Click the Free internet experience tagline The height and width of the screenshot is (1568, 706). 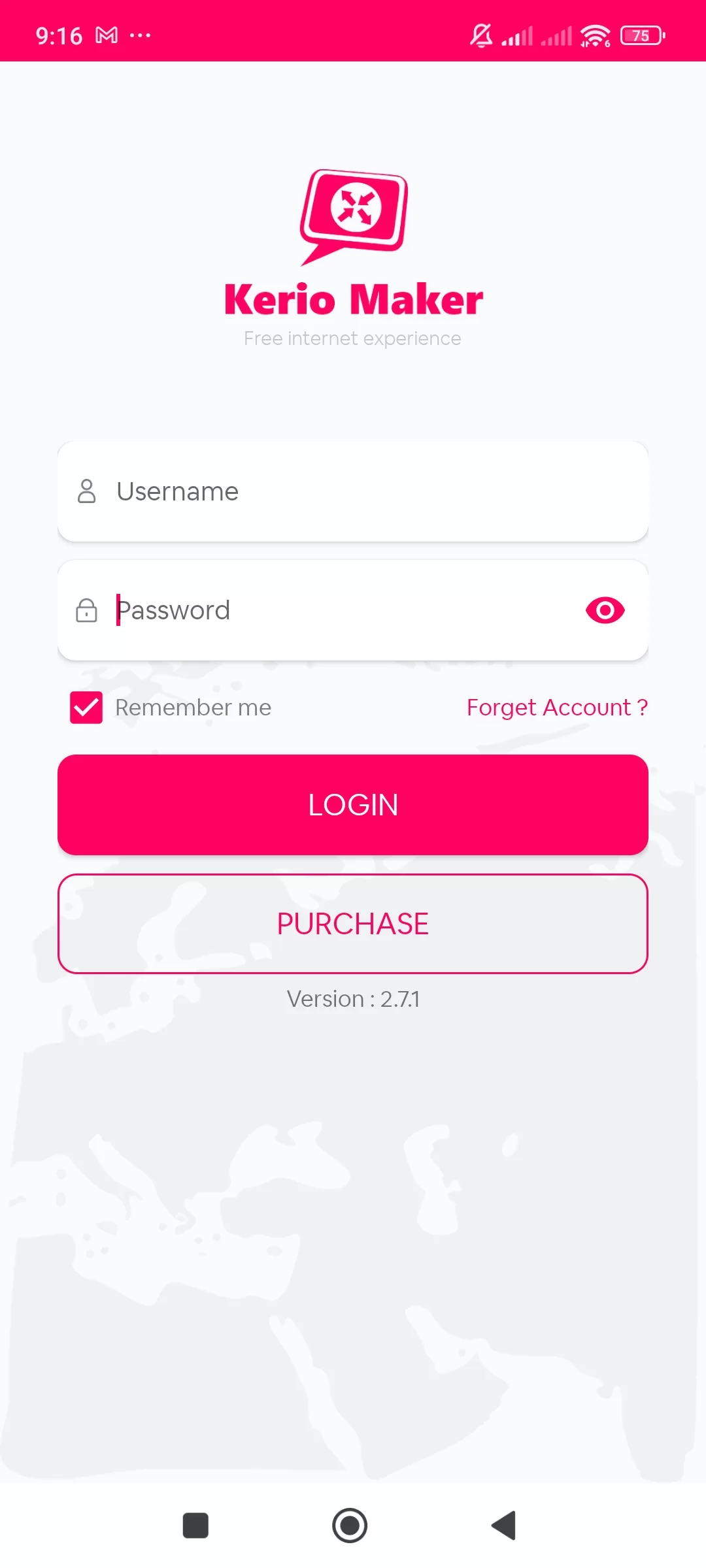pos(353,338)
